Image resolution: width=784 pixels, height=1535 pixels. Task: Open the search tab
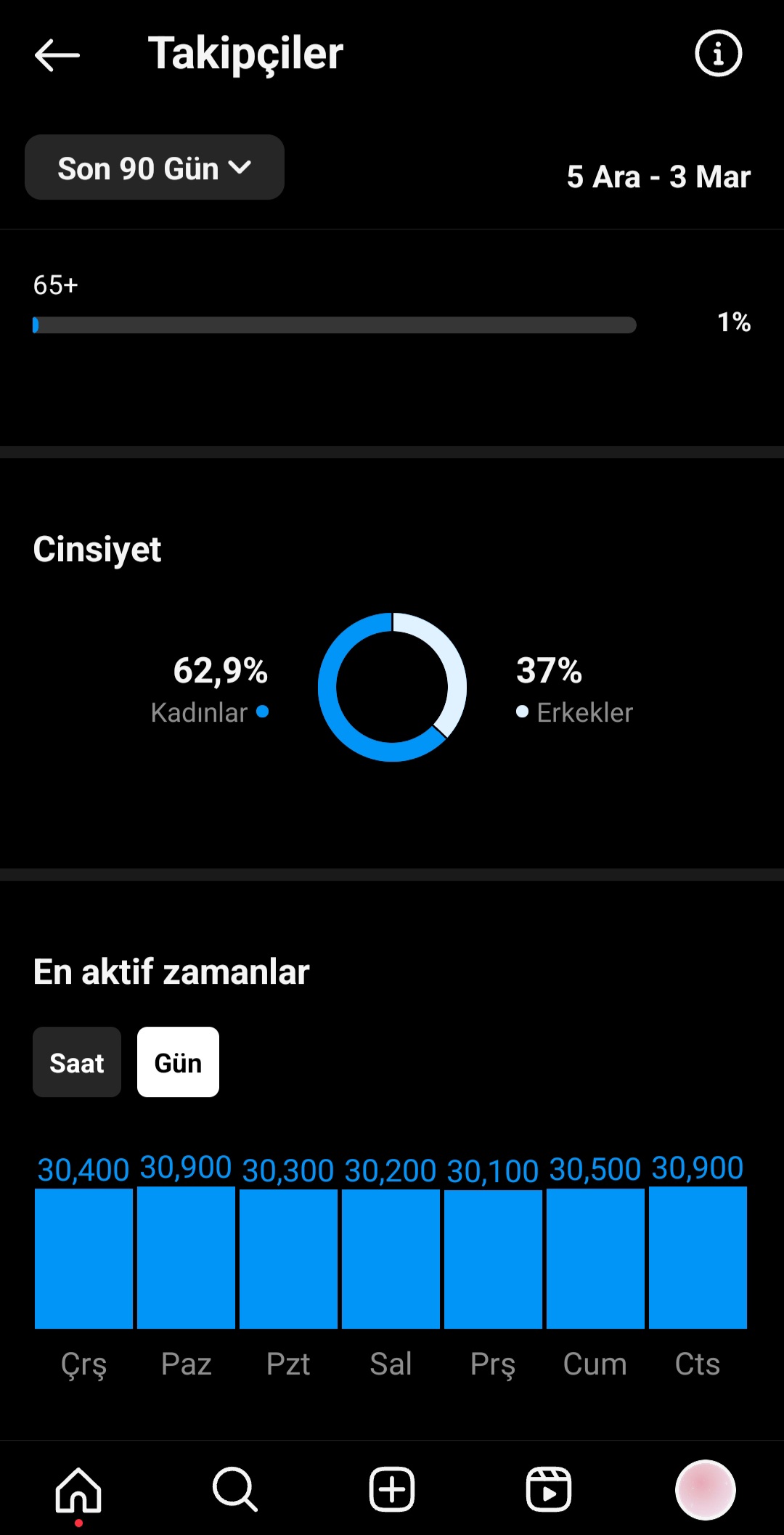235,1490
